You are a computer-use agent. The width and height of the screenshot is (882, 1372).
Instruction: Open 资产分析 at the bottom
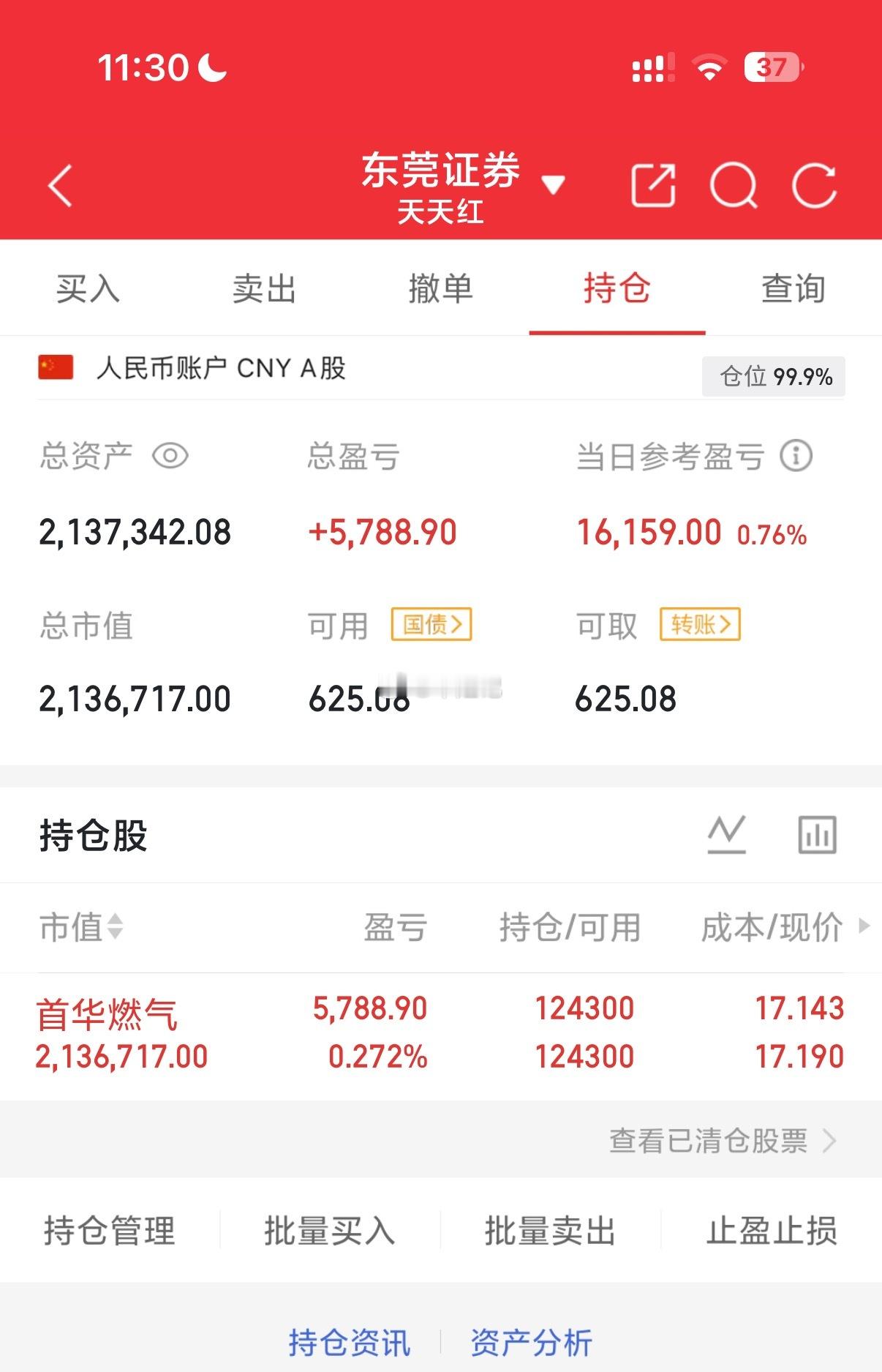[532, 1341]
